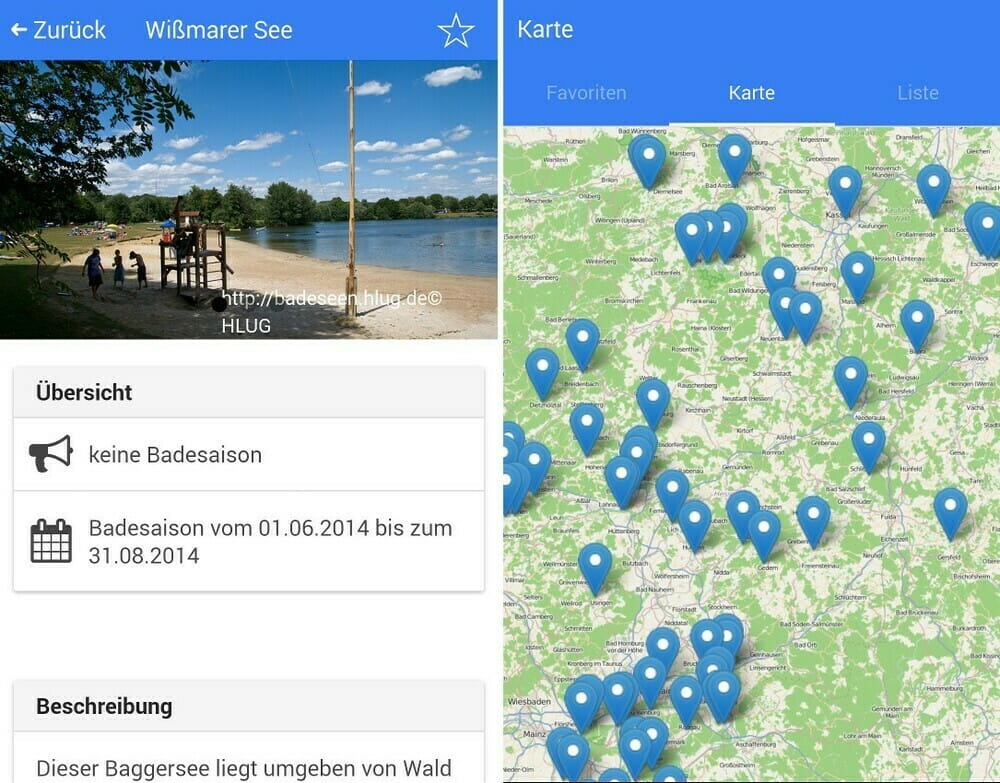Image resolution: width=1000 pixels, height=783 pixels.
Task: Mark Wißmarer See as favorite with star
Action: (x=456, y=31)
